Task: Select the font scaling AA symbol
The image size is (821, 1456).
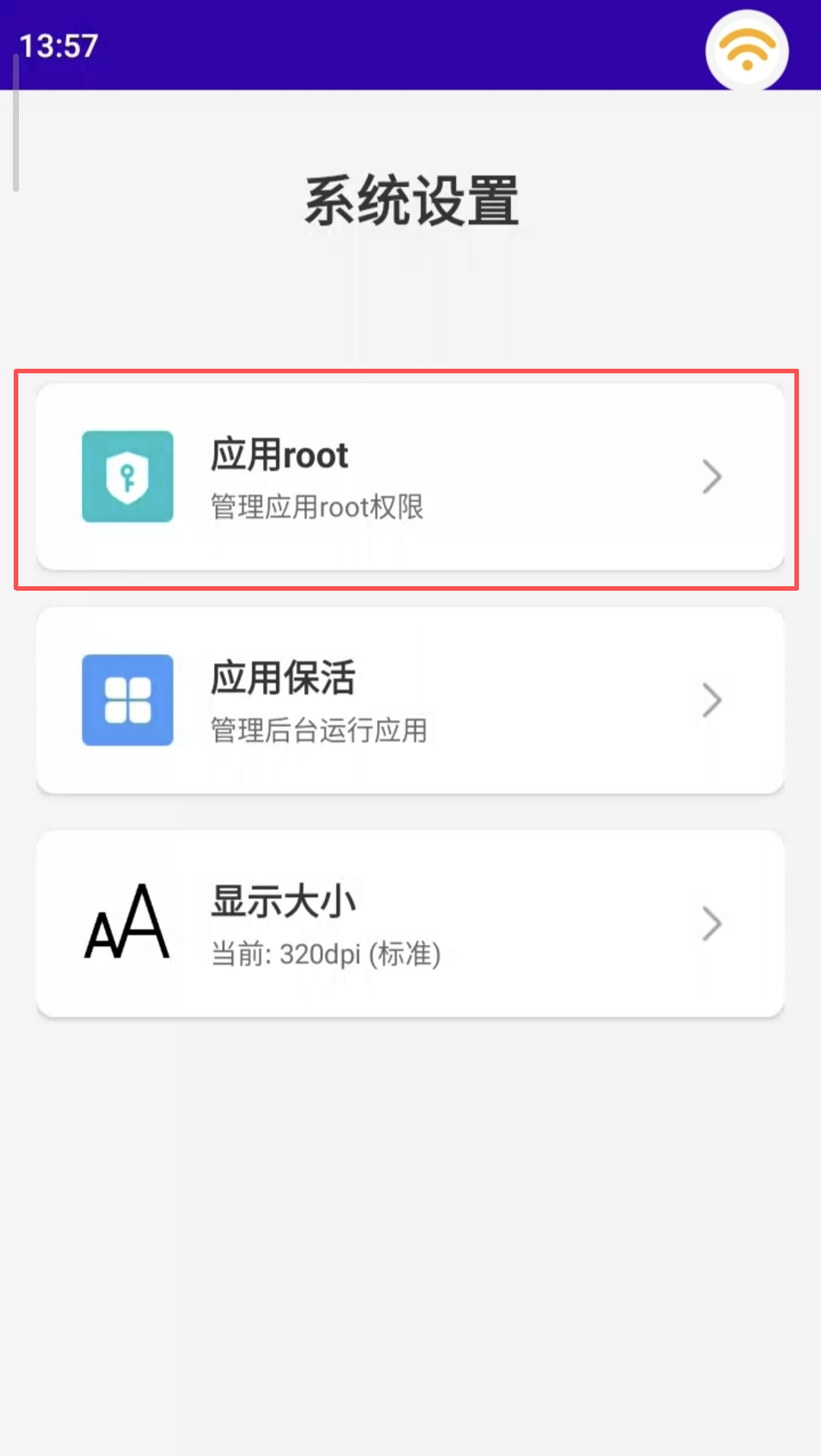Action: point(128,921)
